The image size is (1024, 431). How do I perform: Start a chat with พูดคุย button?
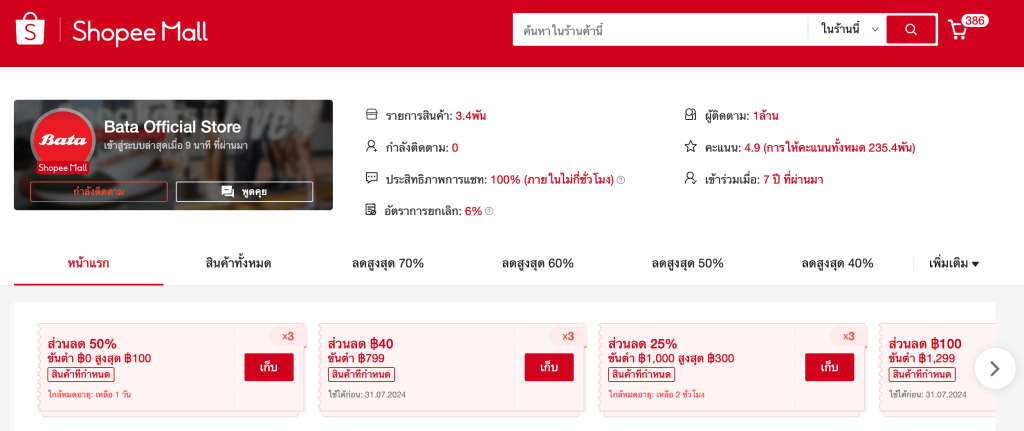coord(244,191)
